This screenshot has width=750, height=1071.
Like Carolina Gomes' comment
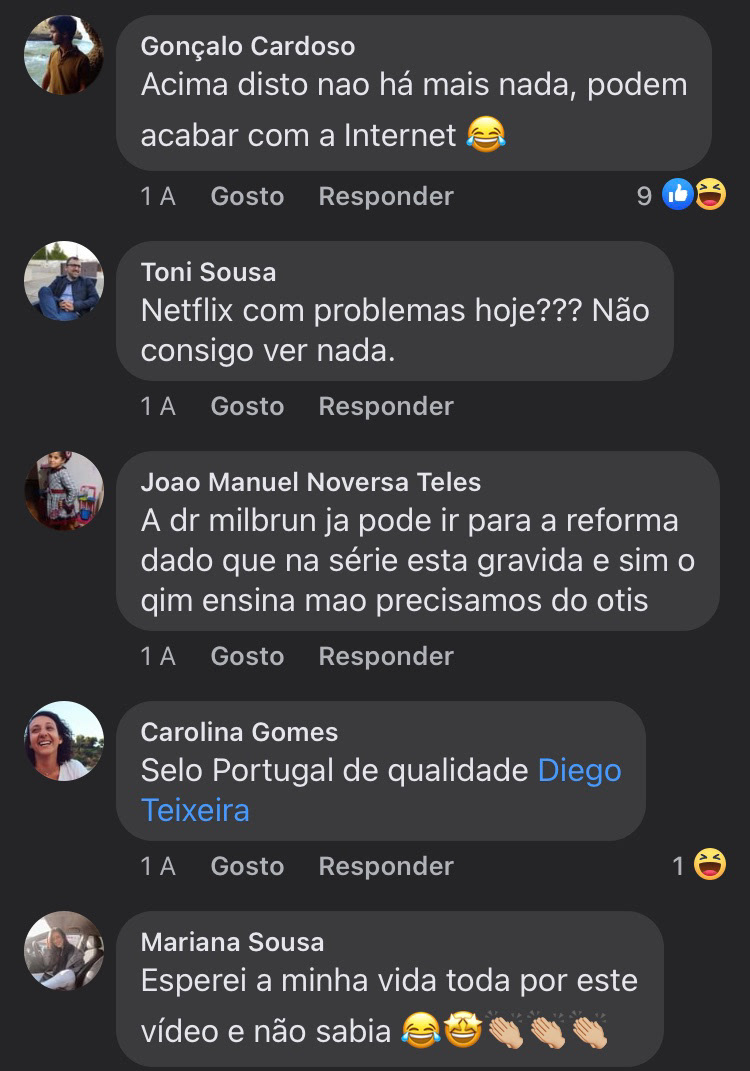[x=247, y=866]
